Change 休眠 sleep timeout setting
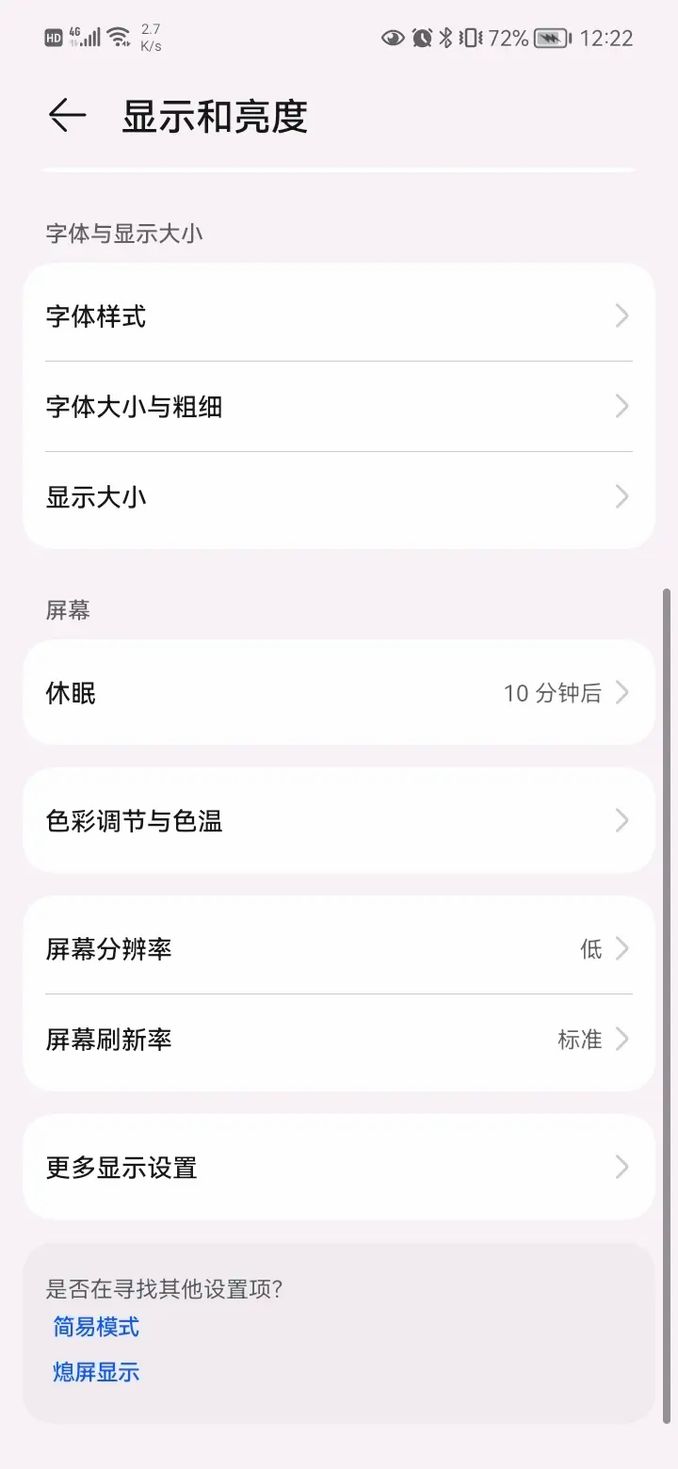The image size is (678, 1469). click(338, 692)
